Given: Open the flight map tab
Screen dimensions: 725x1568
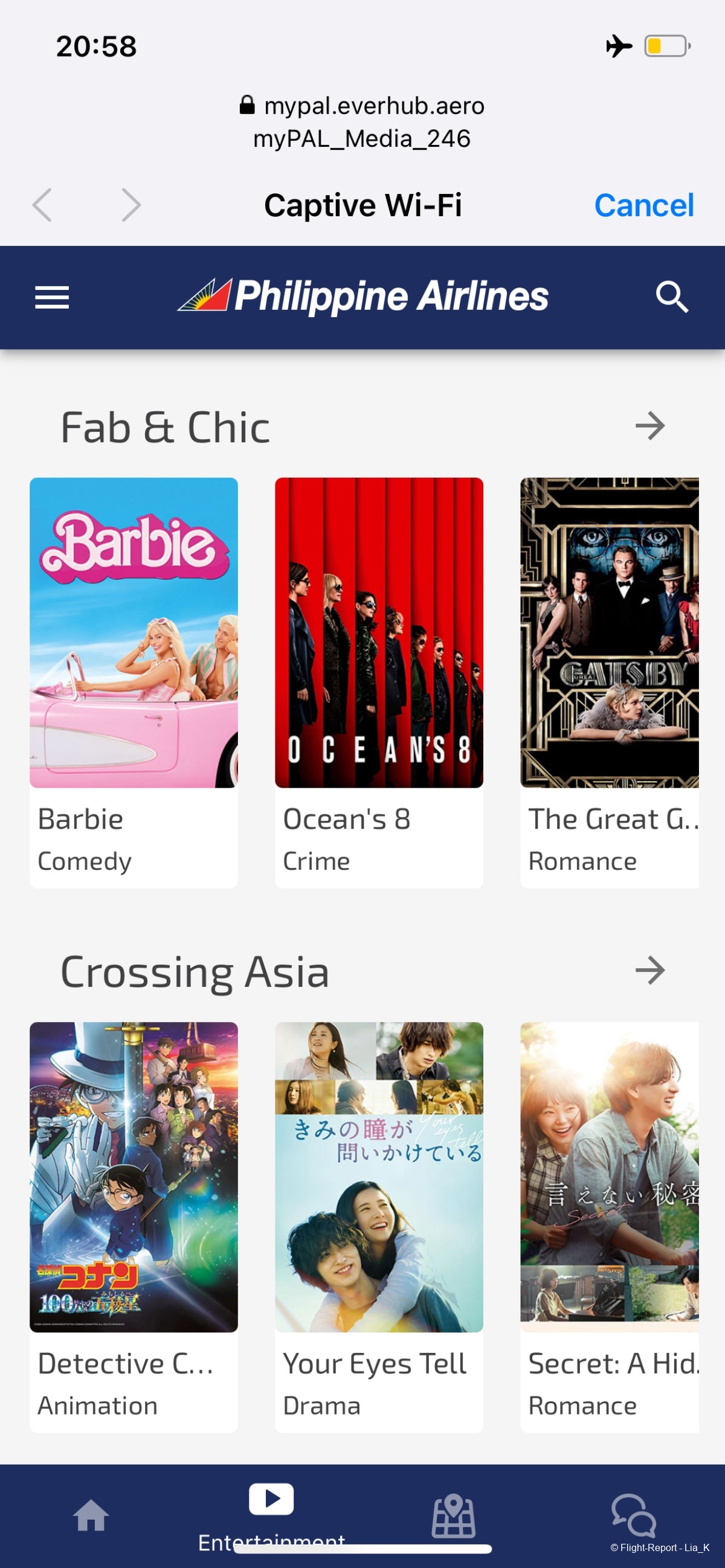Looking at the screenshot, I should click(x=453, y=1515).
